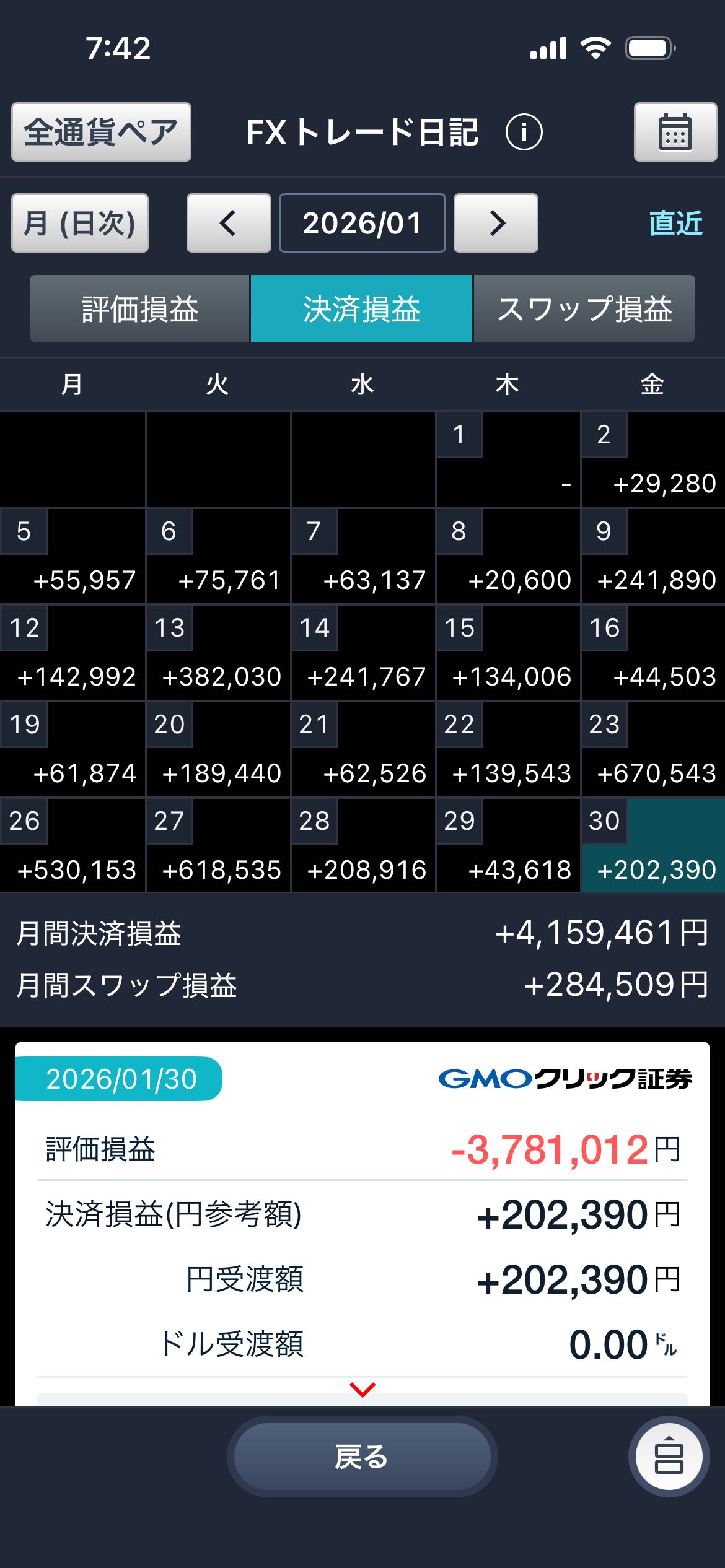
Task: Go to the next month
Action: pos(496,223)
